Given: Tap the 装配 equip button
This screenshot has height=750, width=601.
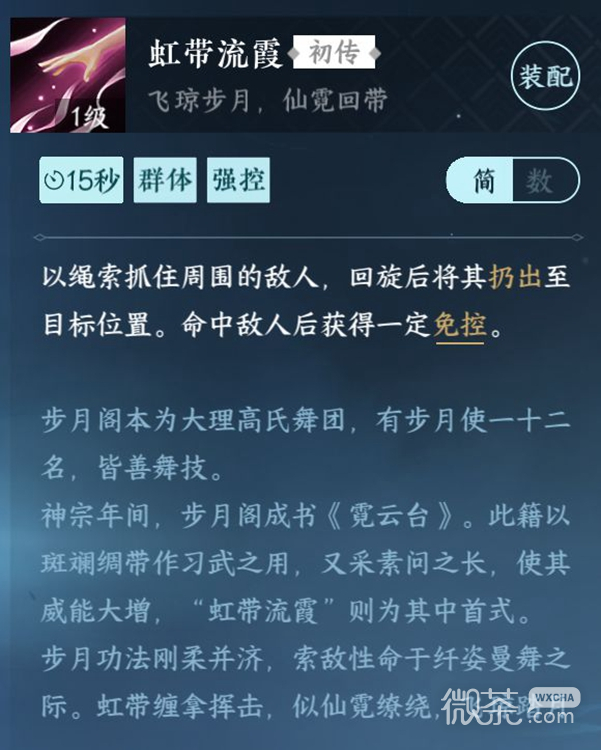Looking at the screenshot, I should point(545,75).
